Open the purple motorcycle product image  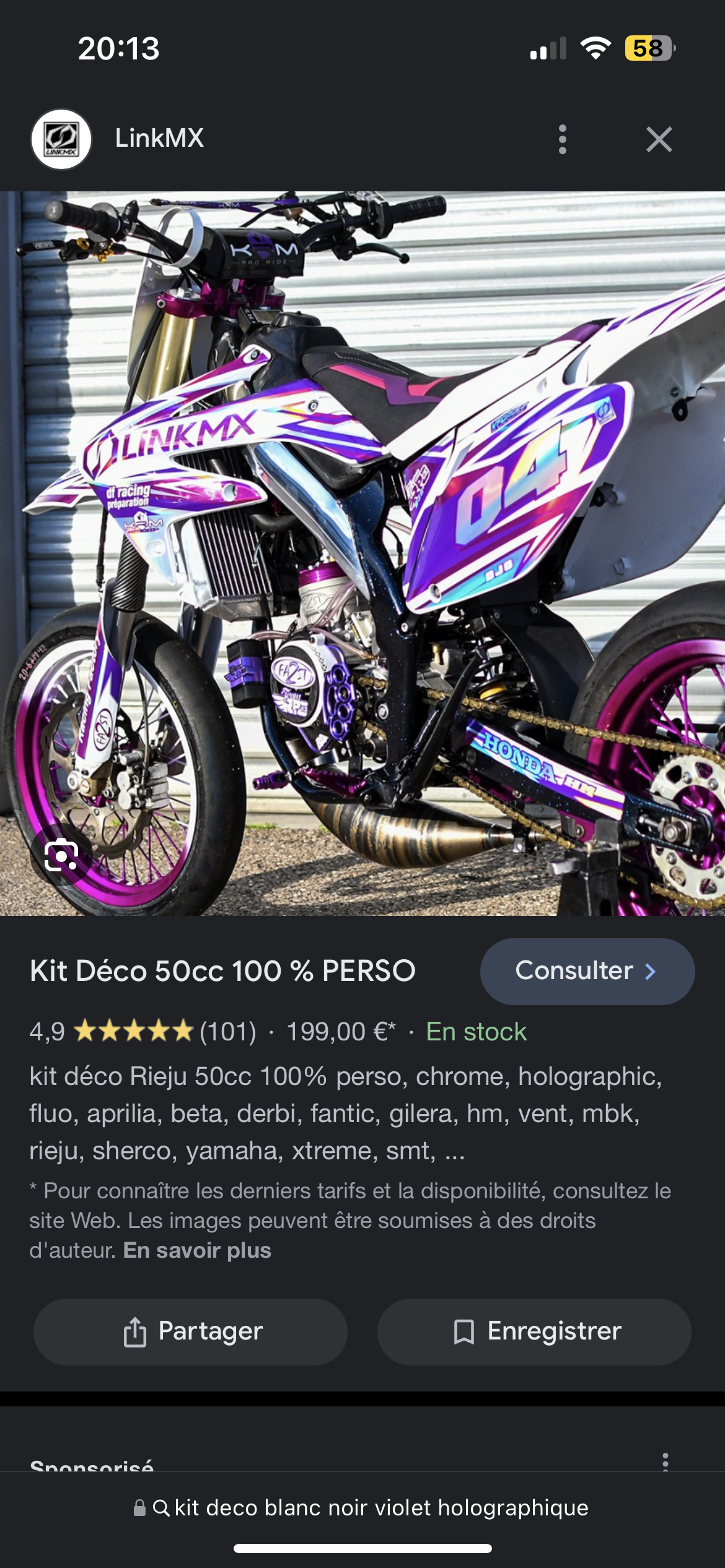pyautogui.click(x=362, y=553)
